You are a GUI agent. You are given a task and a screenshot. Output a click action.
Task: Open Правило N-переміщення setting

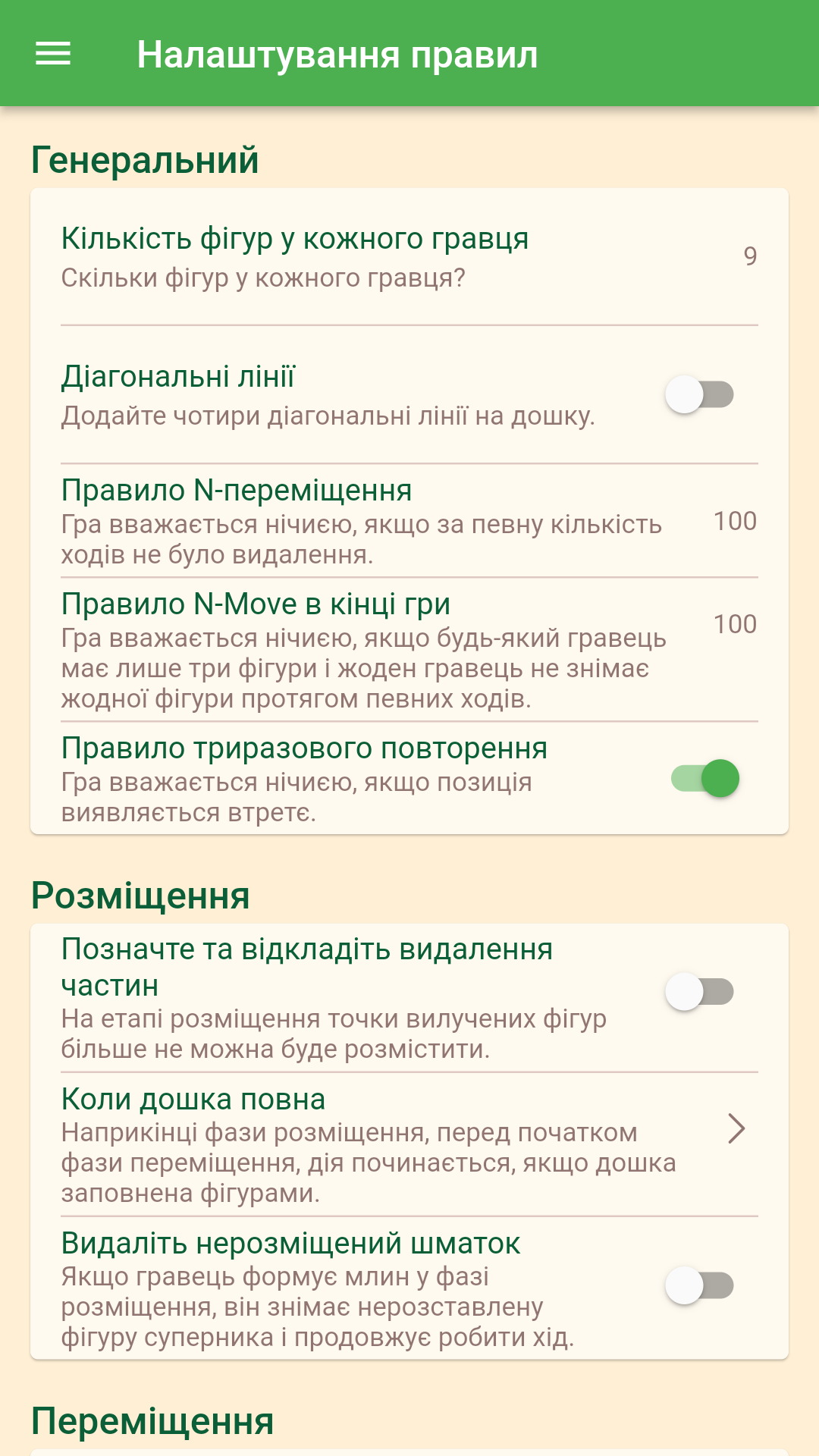point(409,521)
